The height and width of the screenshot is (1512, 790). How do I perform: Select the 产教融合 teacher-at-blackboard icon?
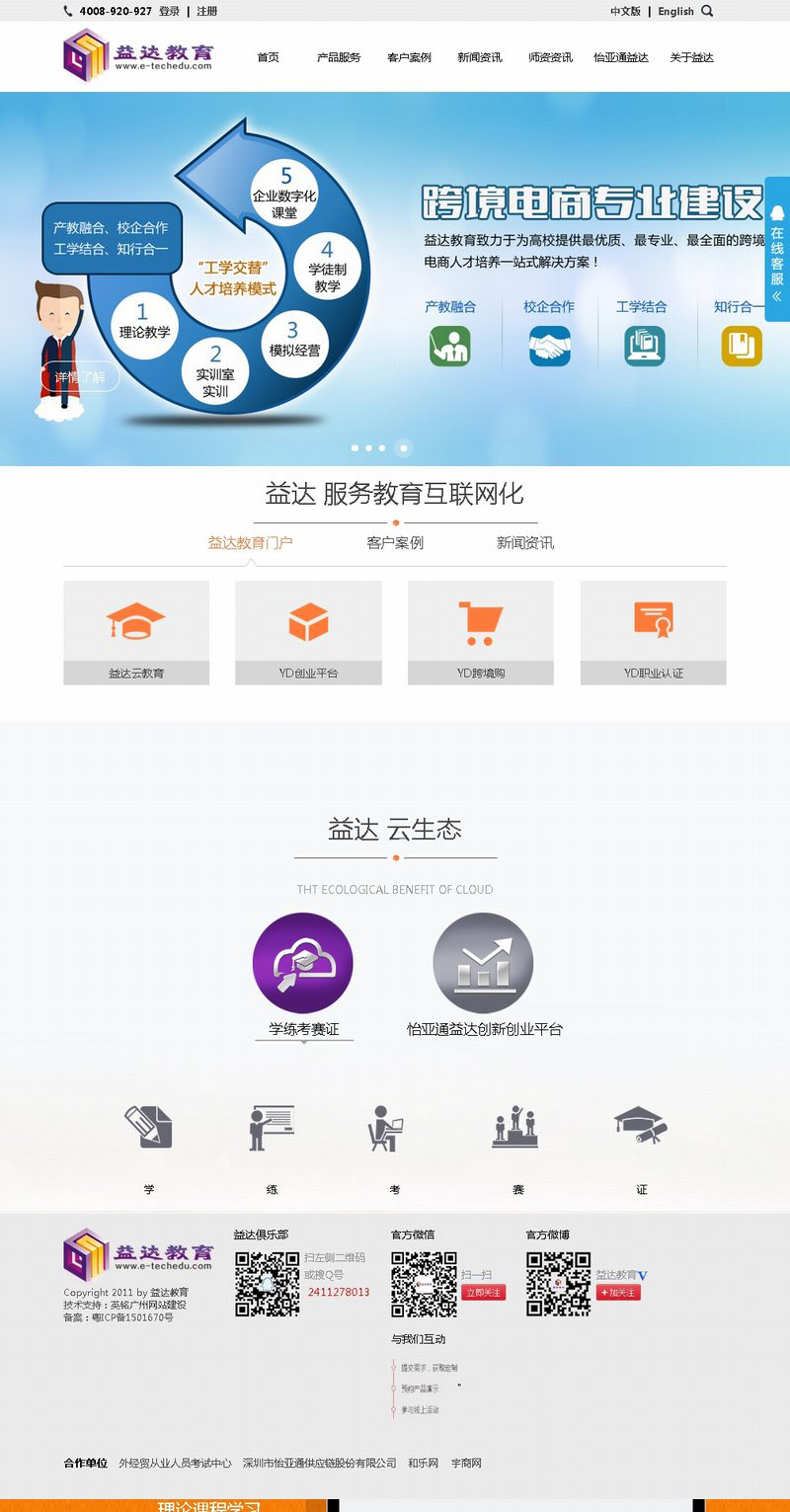(450, 346)
